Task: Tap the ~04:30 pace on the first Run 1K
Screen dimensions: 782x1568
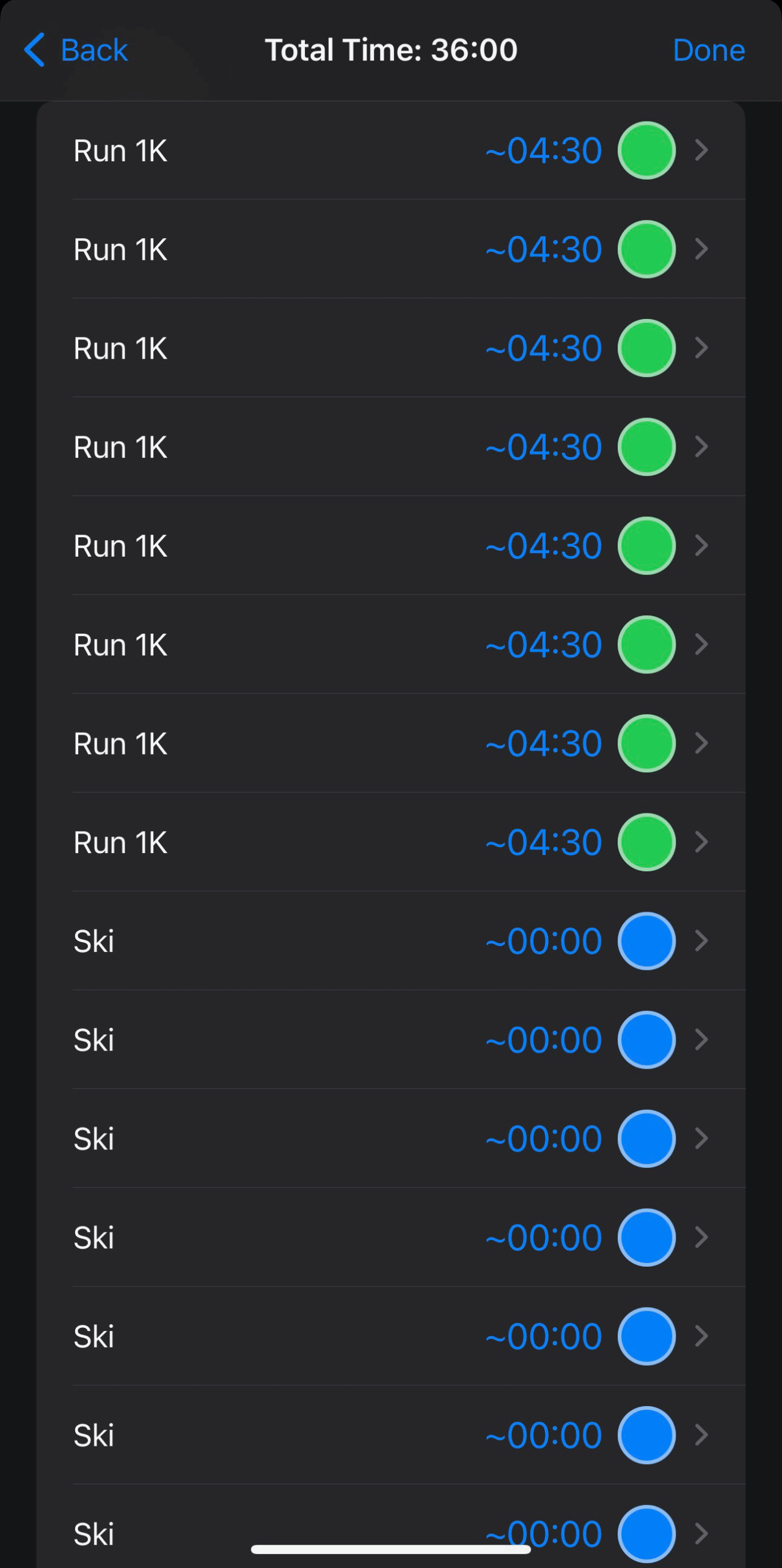Action: pyautogui.click(x=544, y=150)
